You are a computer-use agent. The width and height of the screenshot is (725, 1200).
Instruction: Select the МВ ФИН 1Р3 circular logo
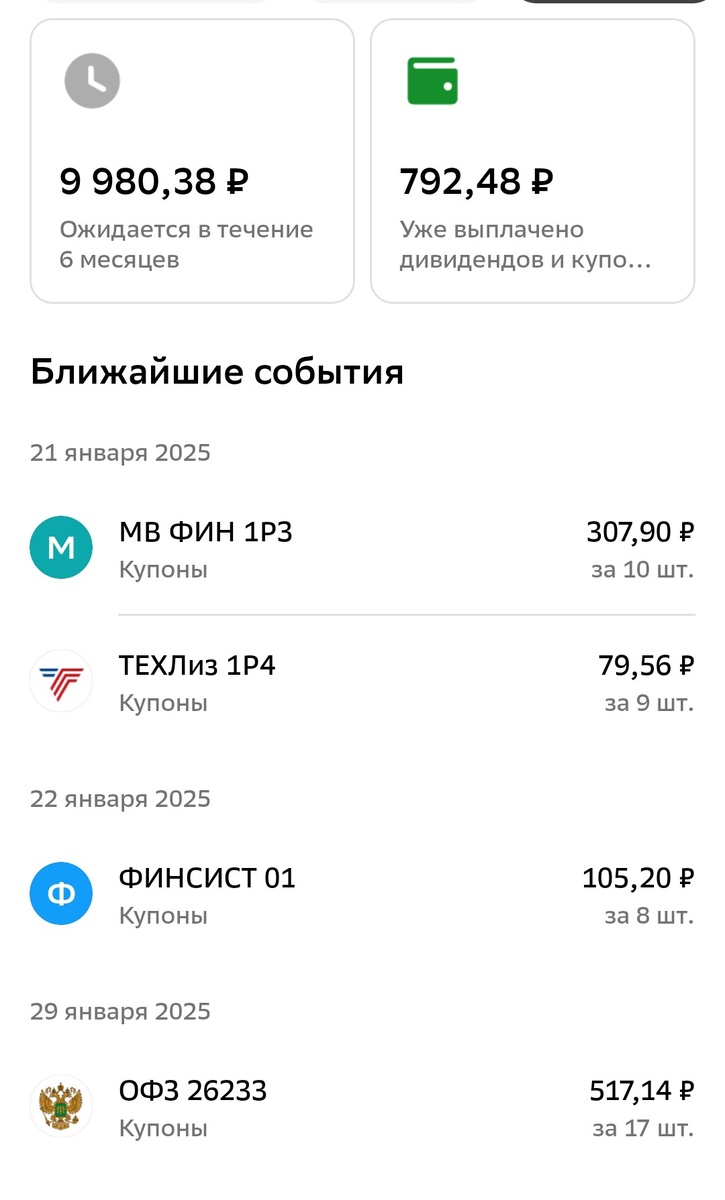[61, 547]
